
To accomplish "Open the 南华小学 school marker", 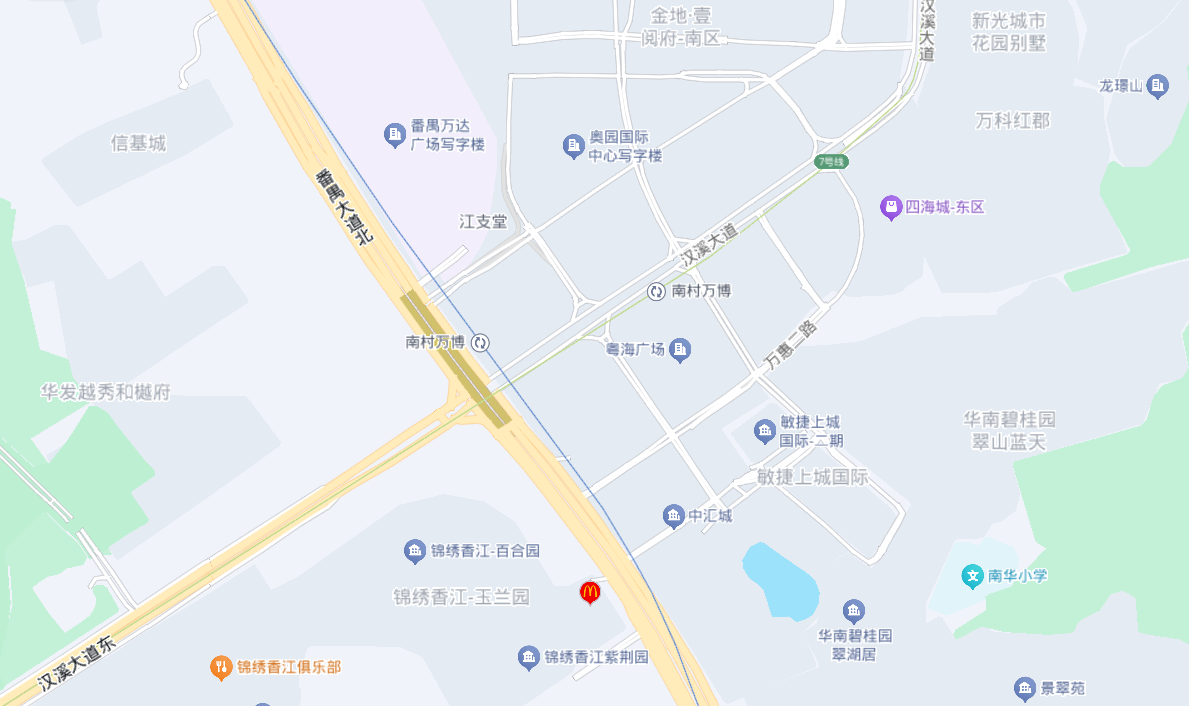I will pos(972,576).
